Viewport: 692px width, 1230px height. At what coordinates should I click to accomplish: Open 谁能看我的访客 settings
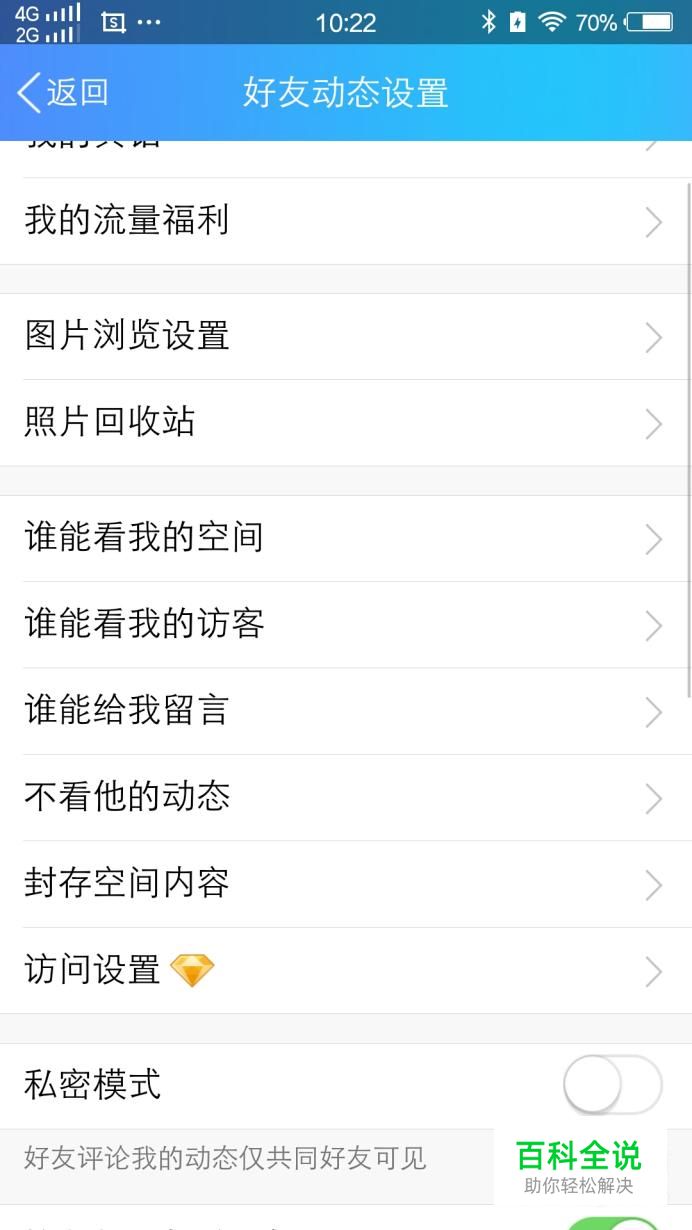pyautogui.click(x=346, y=625)
